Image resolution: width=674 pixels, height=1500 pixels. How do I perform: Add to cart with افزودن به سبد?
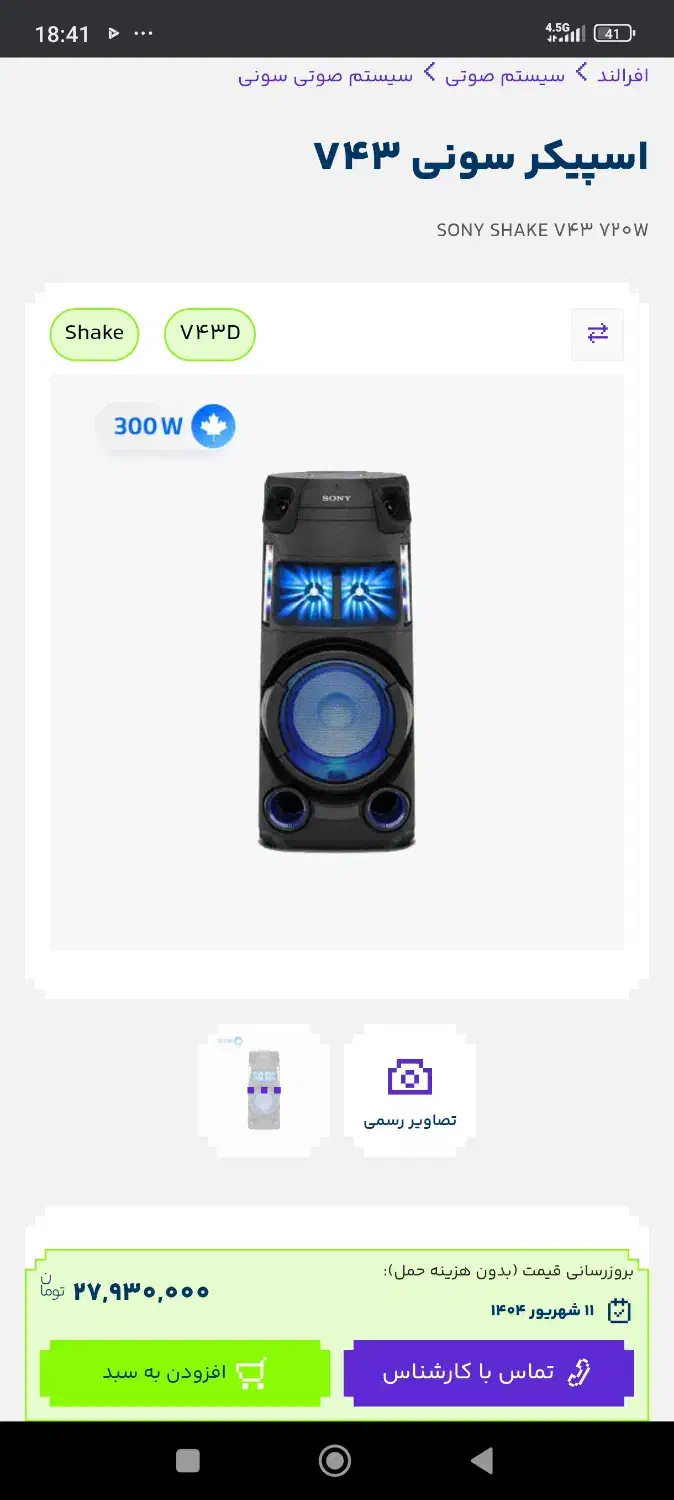point(184,1373)
